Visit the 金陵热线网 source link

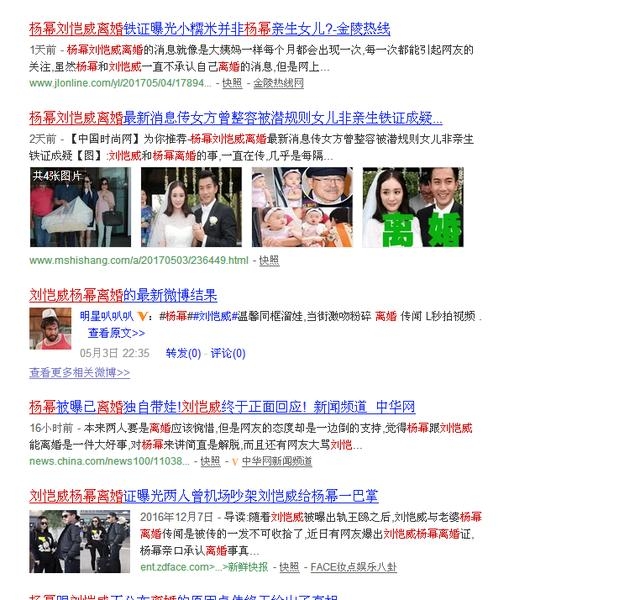click(x=277, y=83)
